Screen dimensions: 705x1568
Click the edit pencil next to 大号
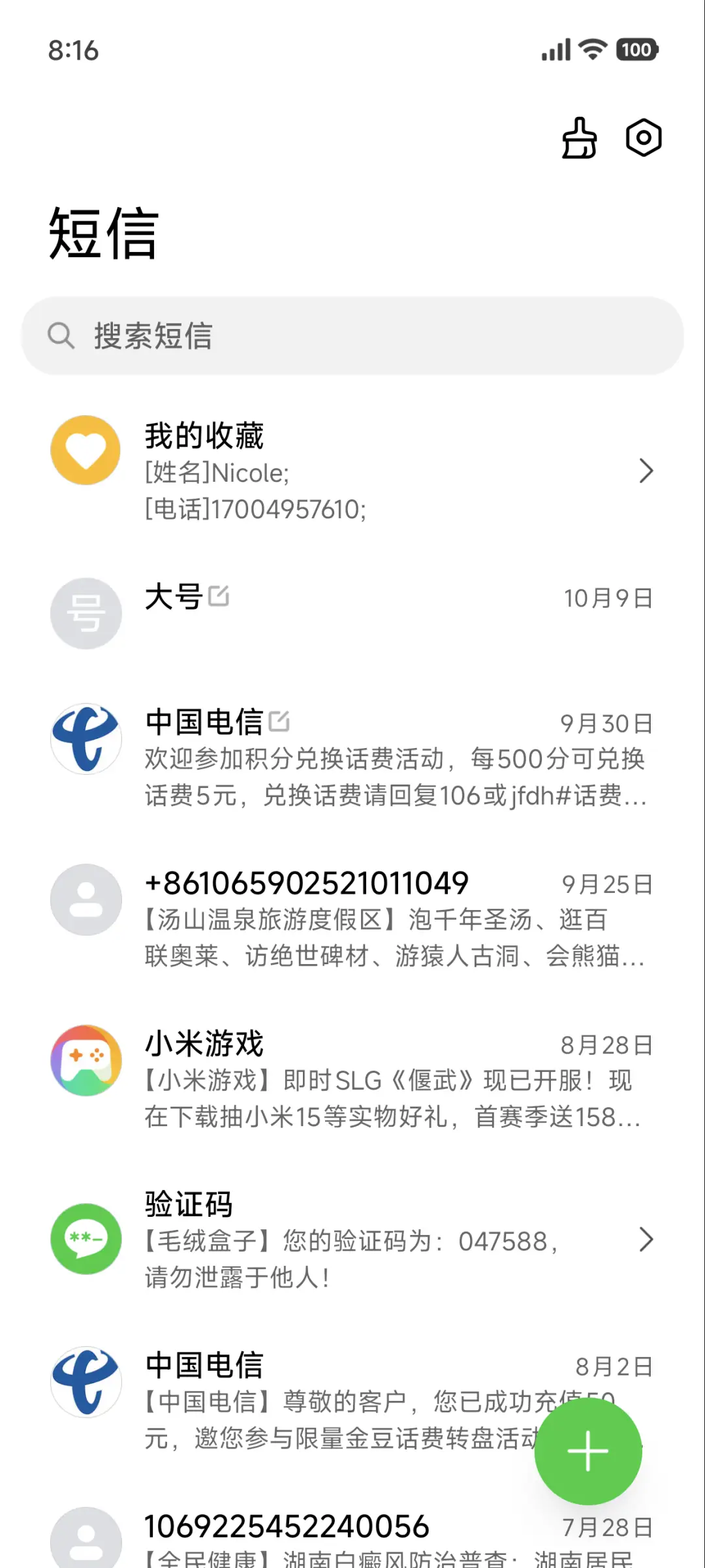[x=219, y=595]
